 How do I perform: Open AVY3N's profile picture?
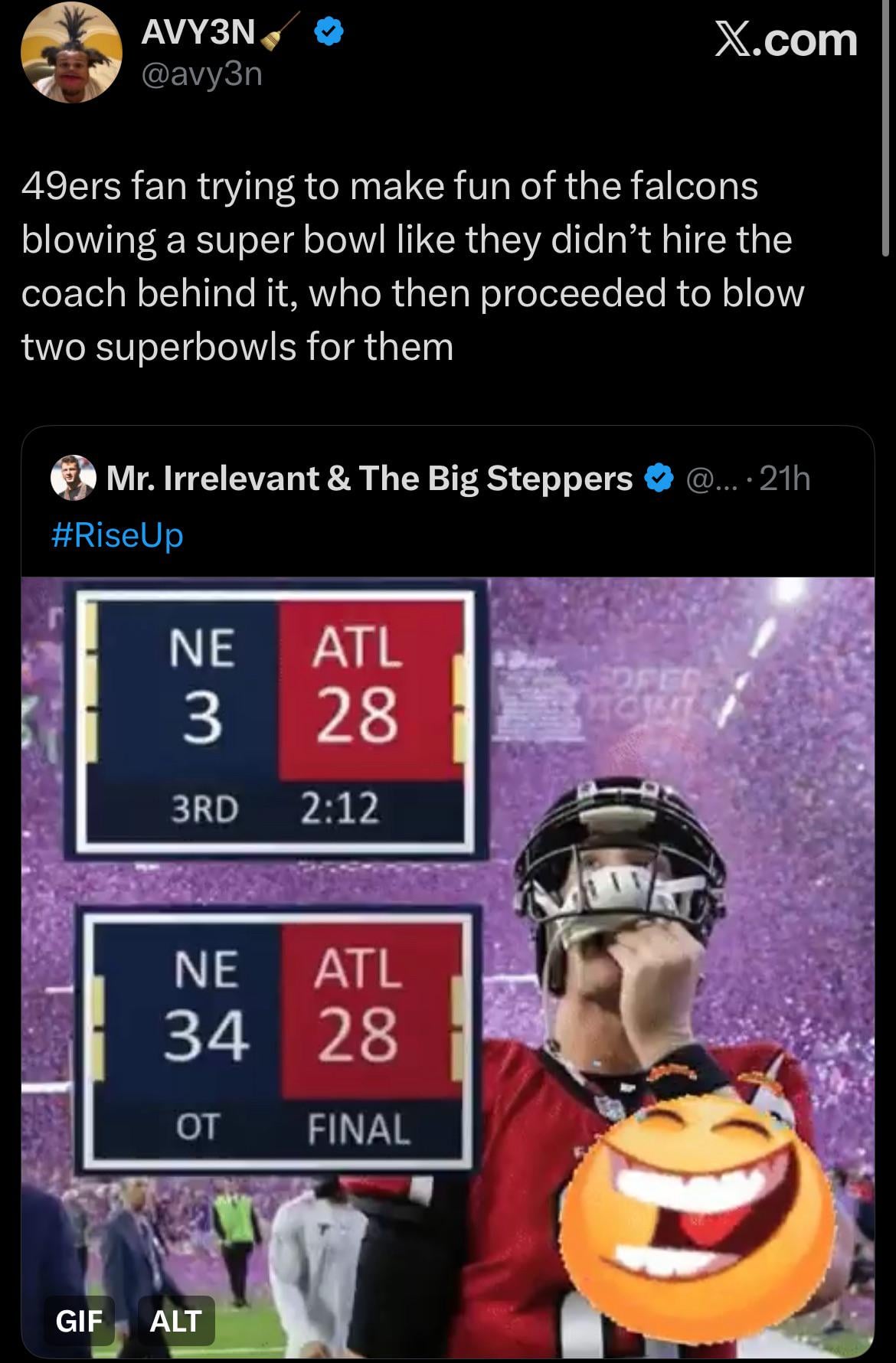[x=70, y=52]
